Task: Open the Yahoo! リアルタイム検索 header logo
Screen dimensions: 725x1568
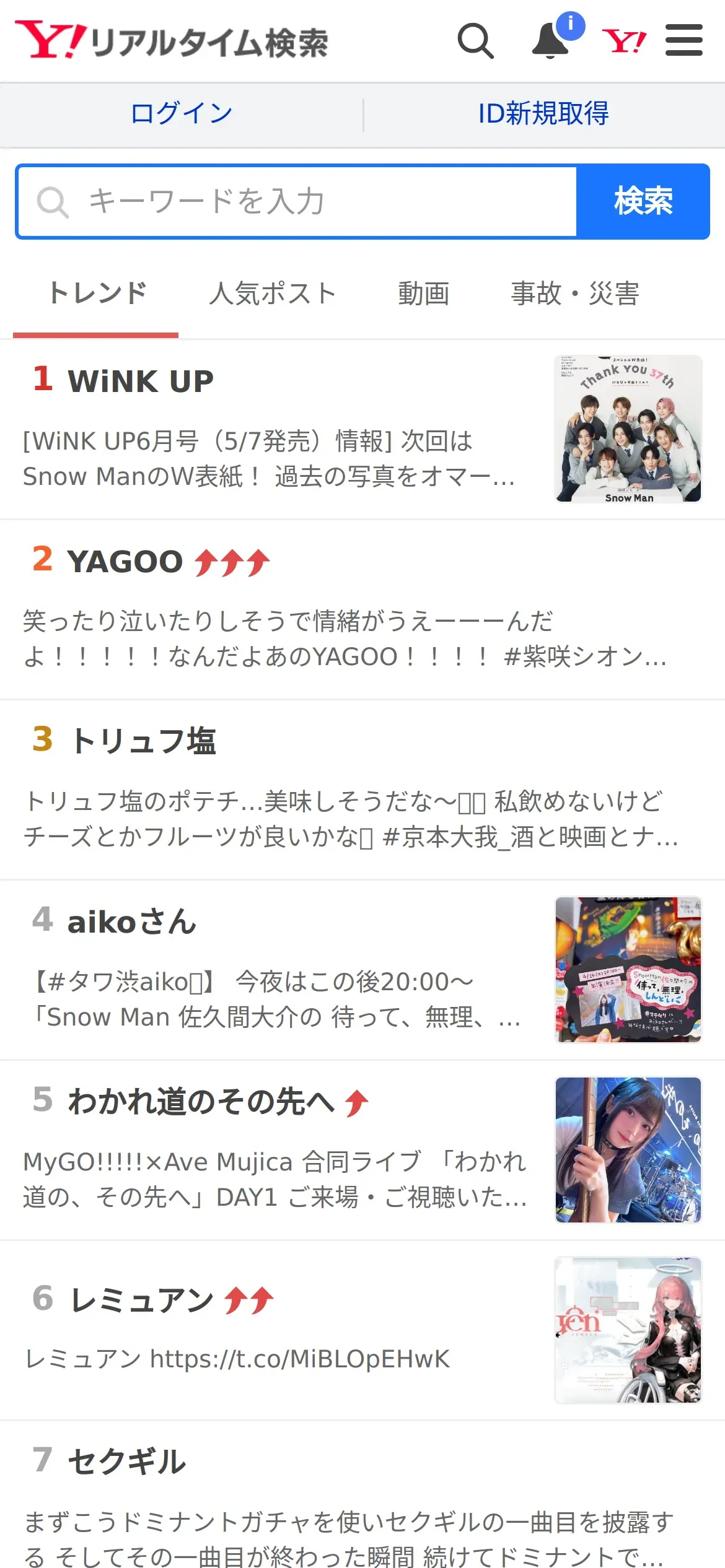Action: (172, 41)
